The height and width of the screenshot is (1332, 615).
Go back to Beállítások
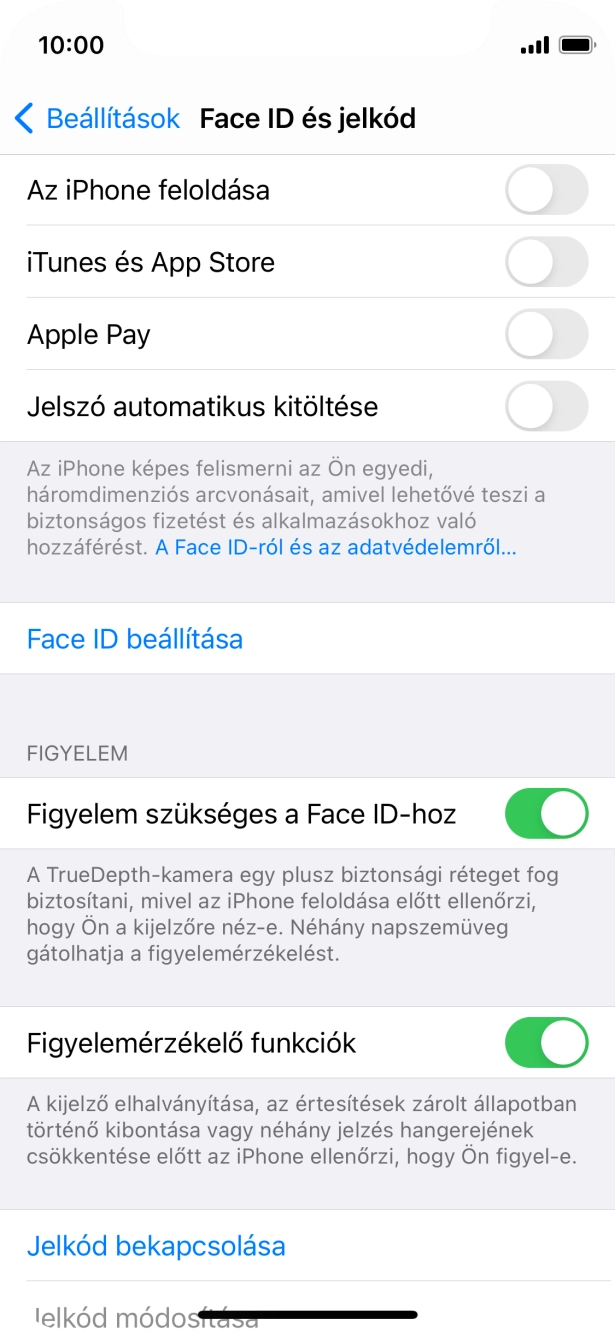tap(97, 118)
